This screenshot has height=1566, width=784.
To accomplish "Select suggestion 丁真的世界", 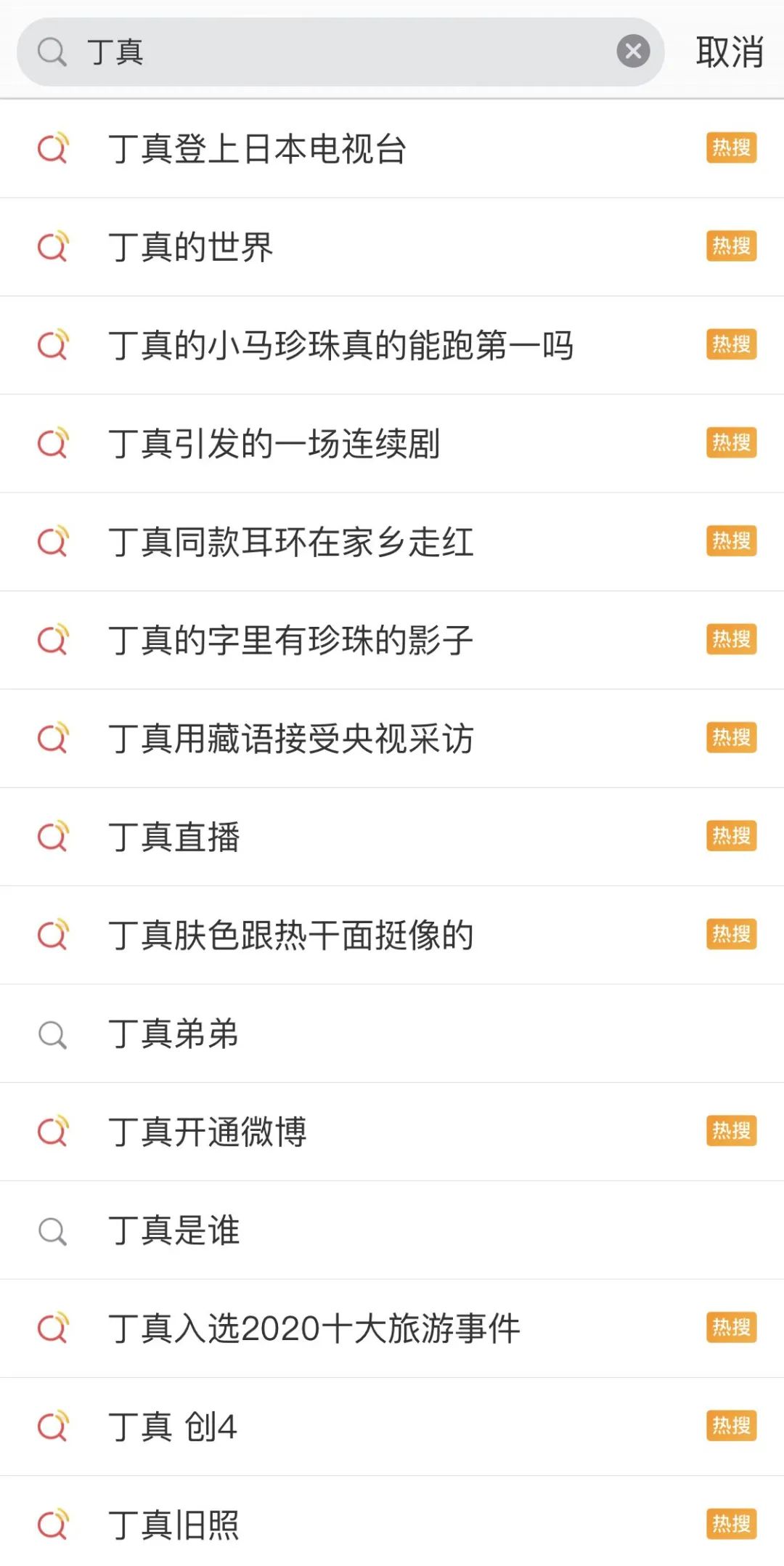I will click(x=191, y=247).
